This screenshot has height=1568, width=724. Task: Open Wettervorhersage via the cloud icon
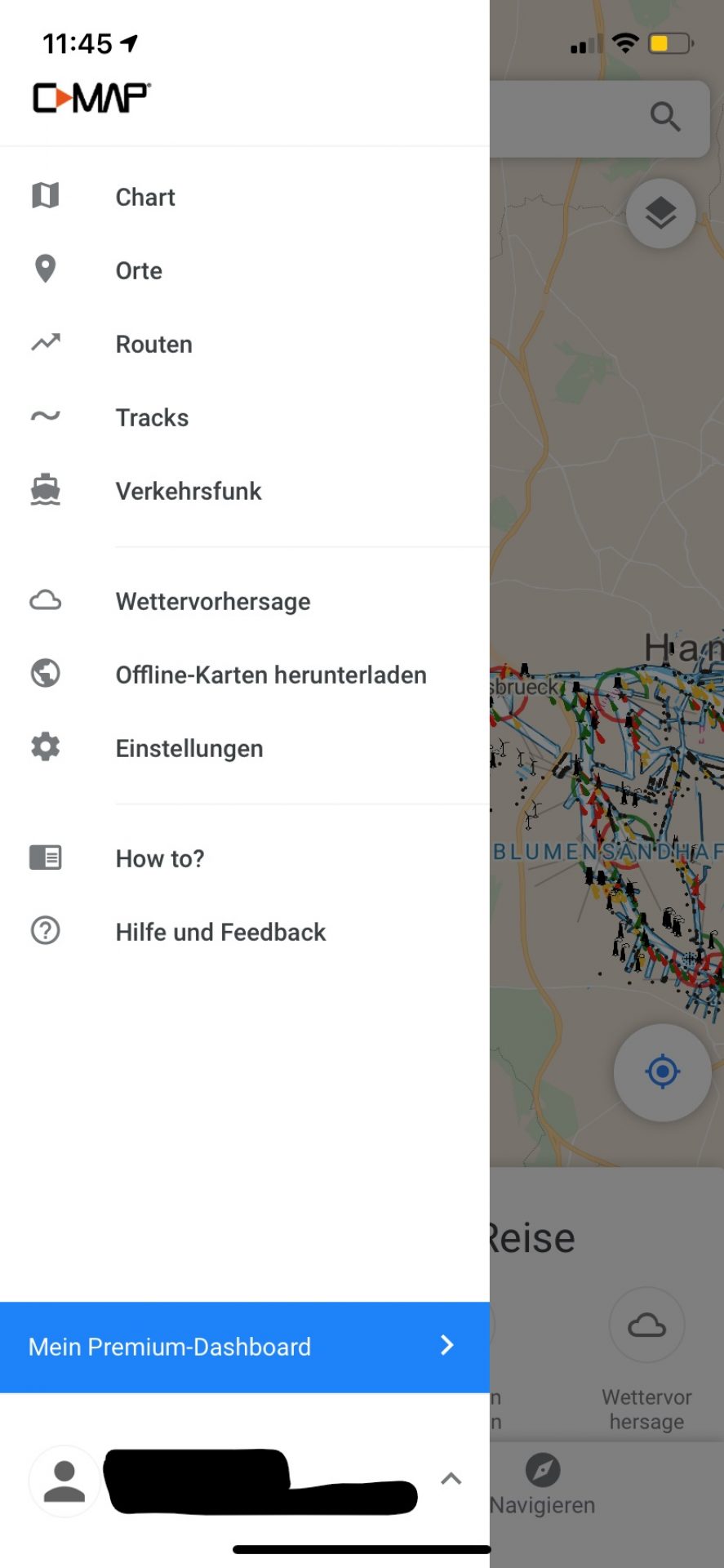coord(45,600)
